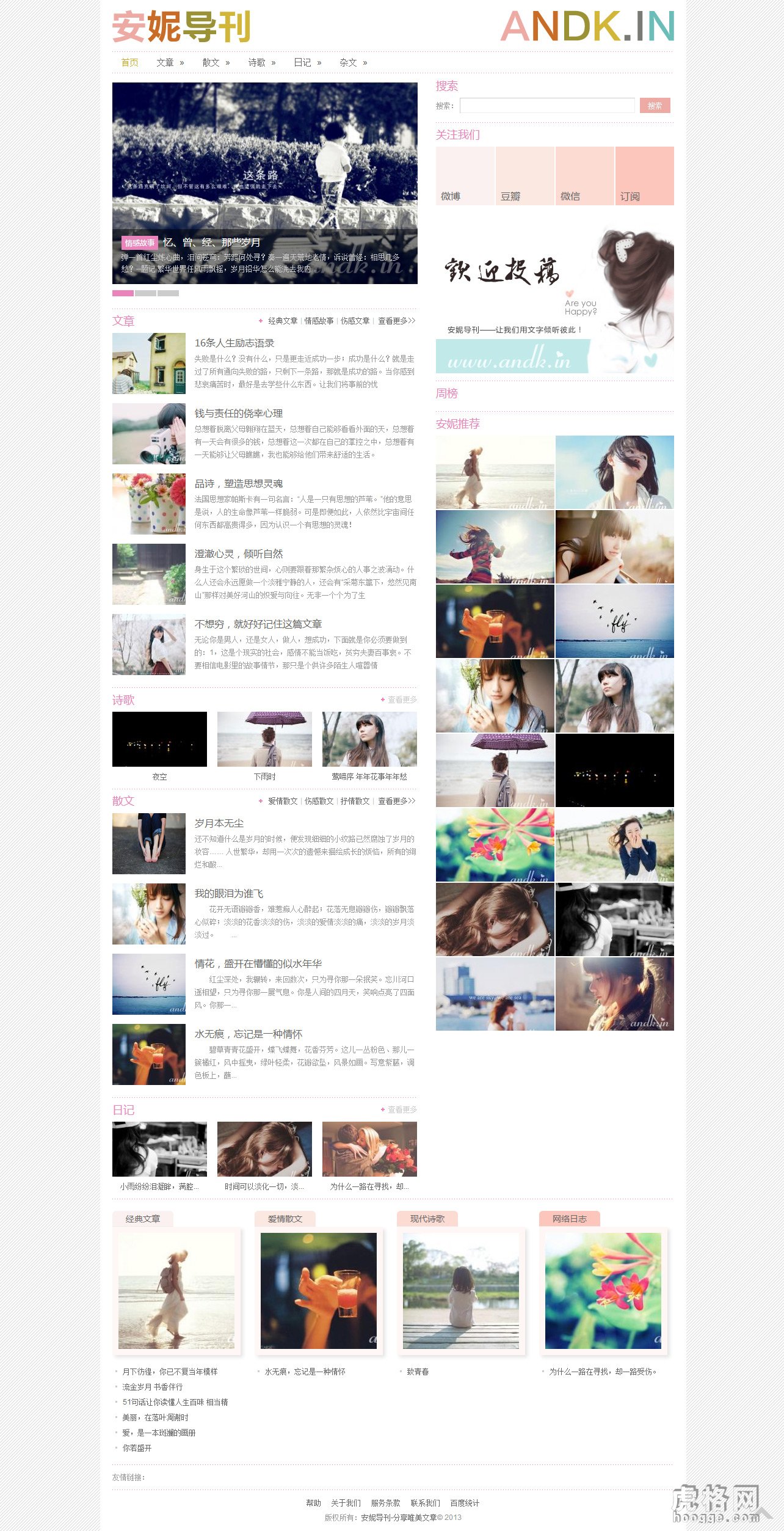Open the 欢迎投稿 submission banner
784x1531 pixels.
(554, 299)
